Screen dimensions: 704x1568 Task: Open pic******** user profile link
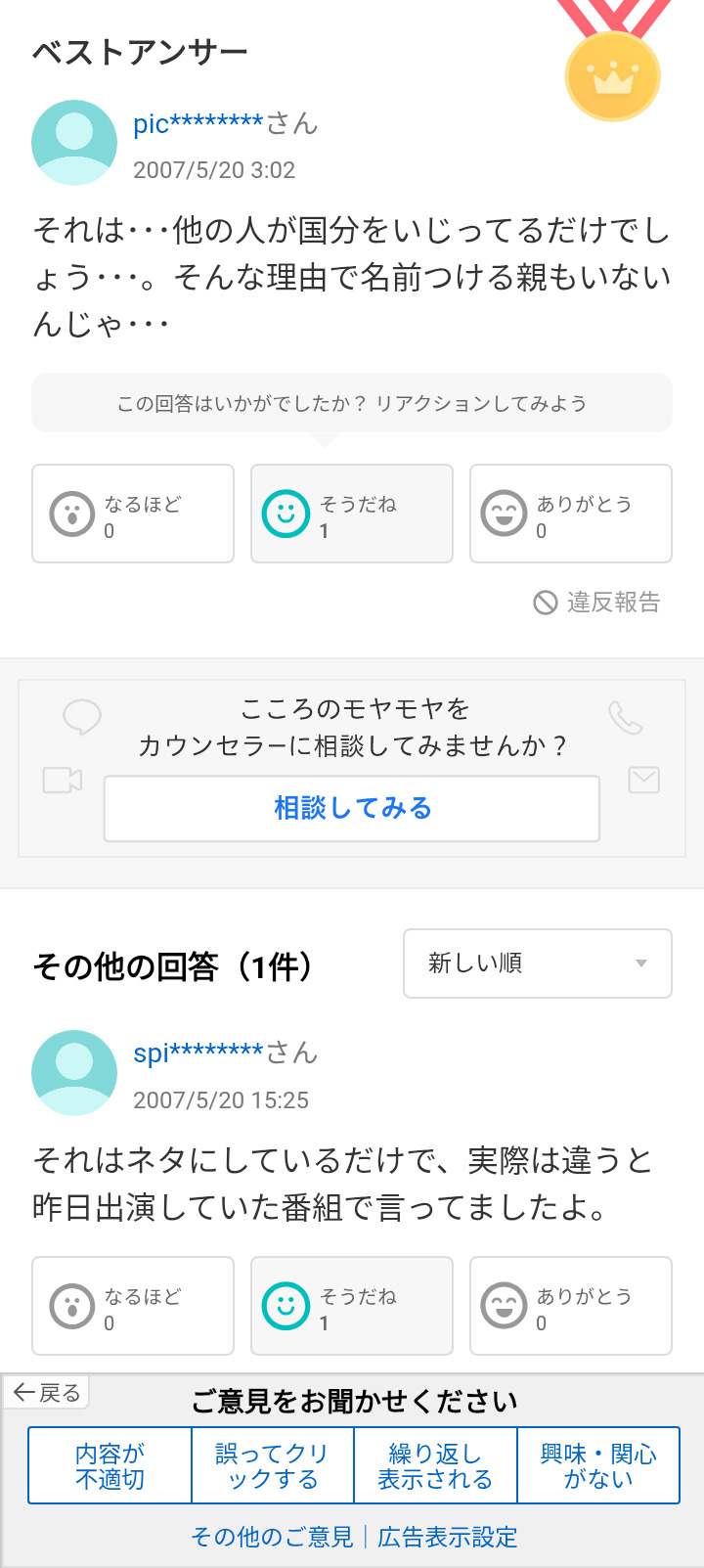(198, 124)
